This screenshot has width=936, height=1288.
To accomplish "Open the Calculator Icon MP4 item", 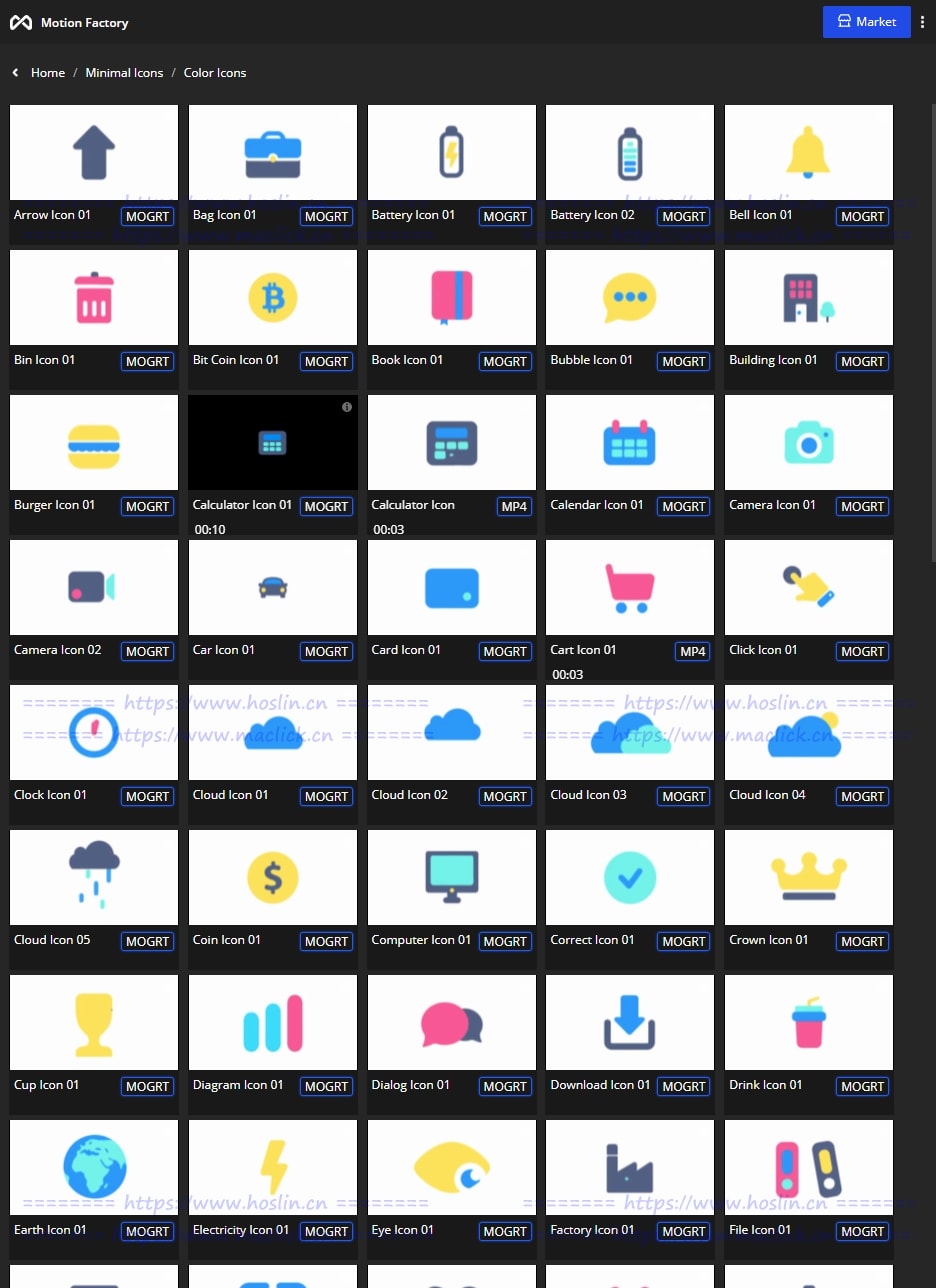I will (x=452, y=443).
